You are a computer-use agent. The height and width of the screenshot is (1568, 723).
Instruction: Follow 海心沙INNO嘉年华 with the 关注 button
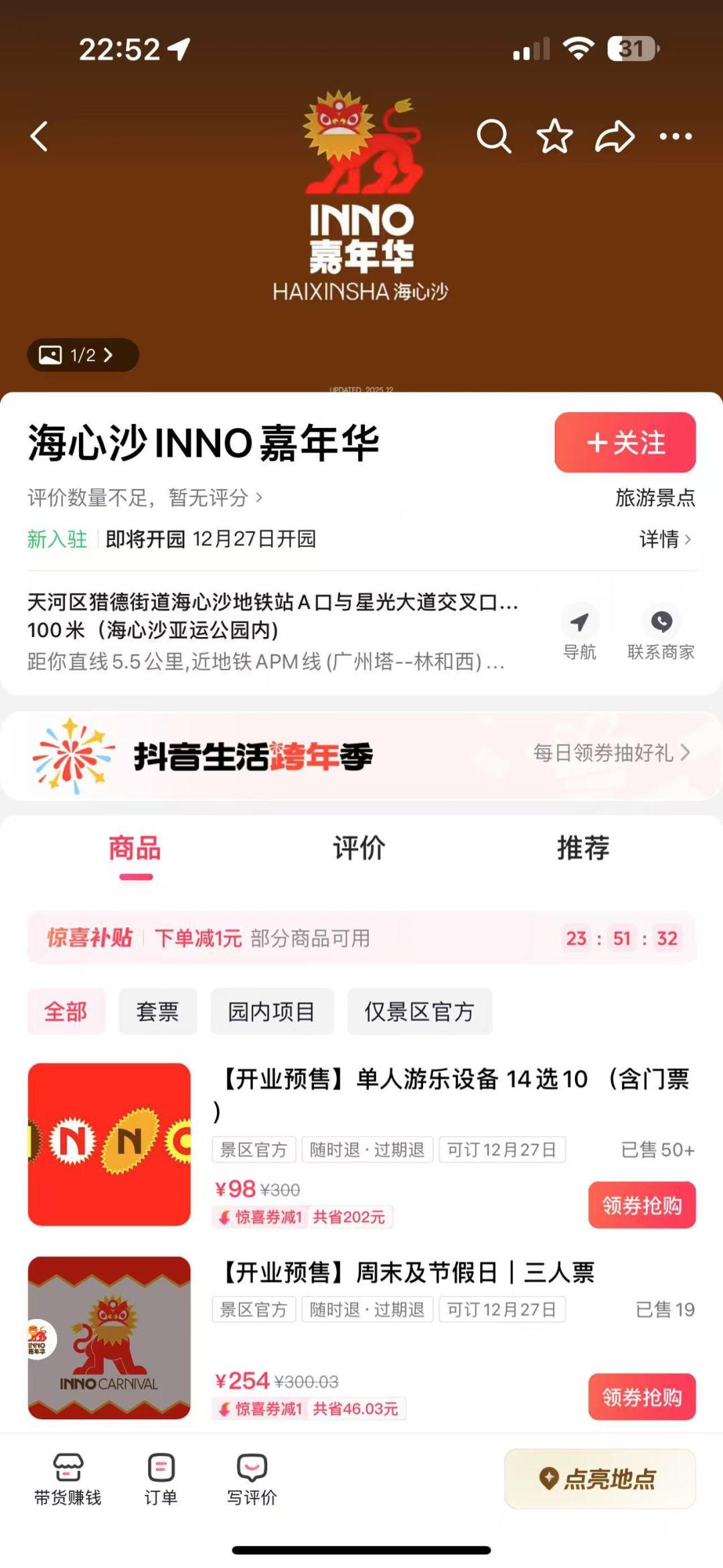625,443
